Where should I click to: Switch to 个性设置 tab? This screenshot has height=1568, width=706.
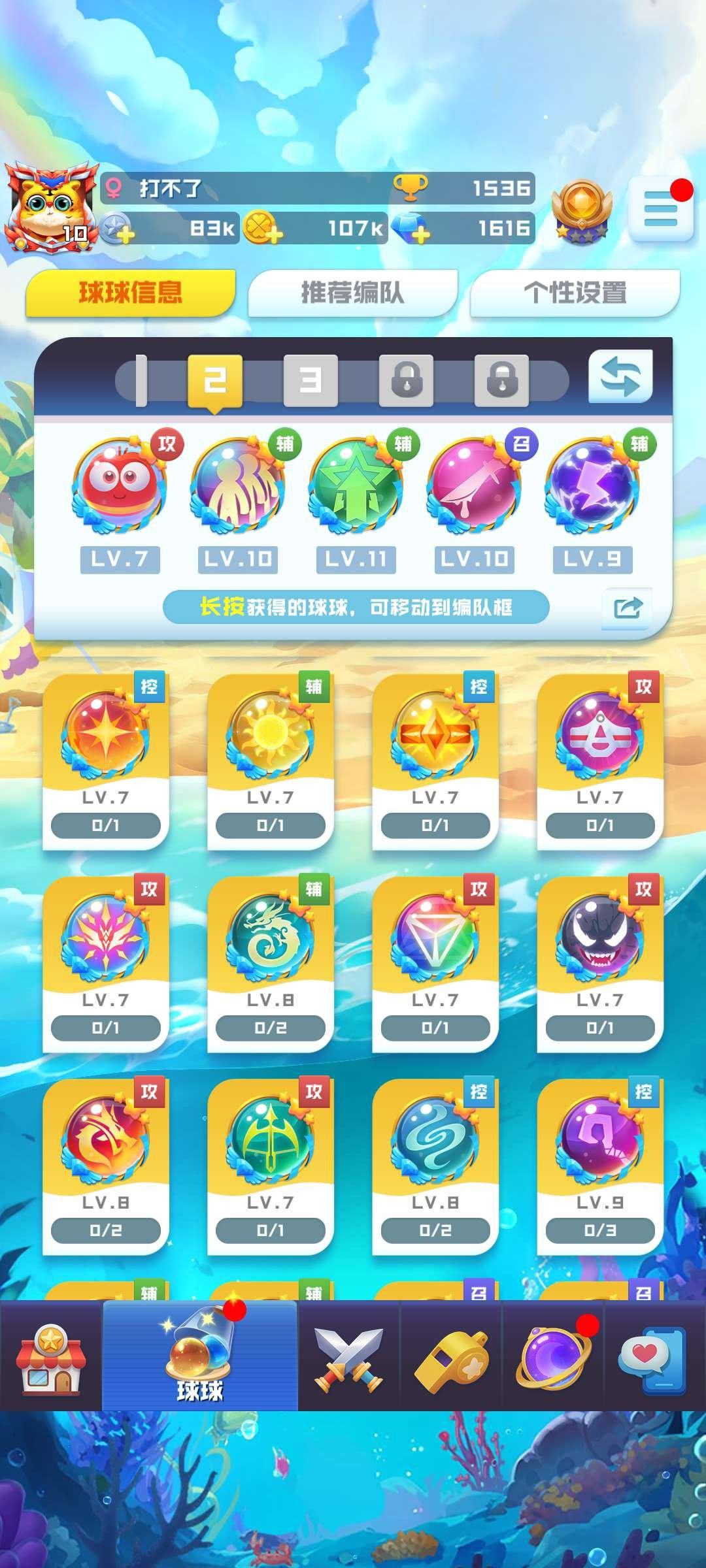[575, 293]
